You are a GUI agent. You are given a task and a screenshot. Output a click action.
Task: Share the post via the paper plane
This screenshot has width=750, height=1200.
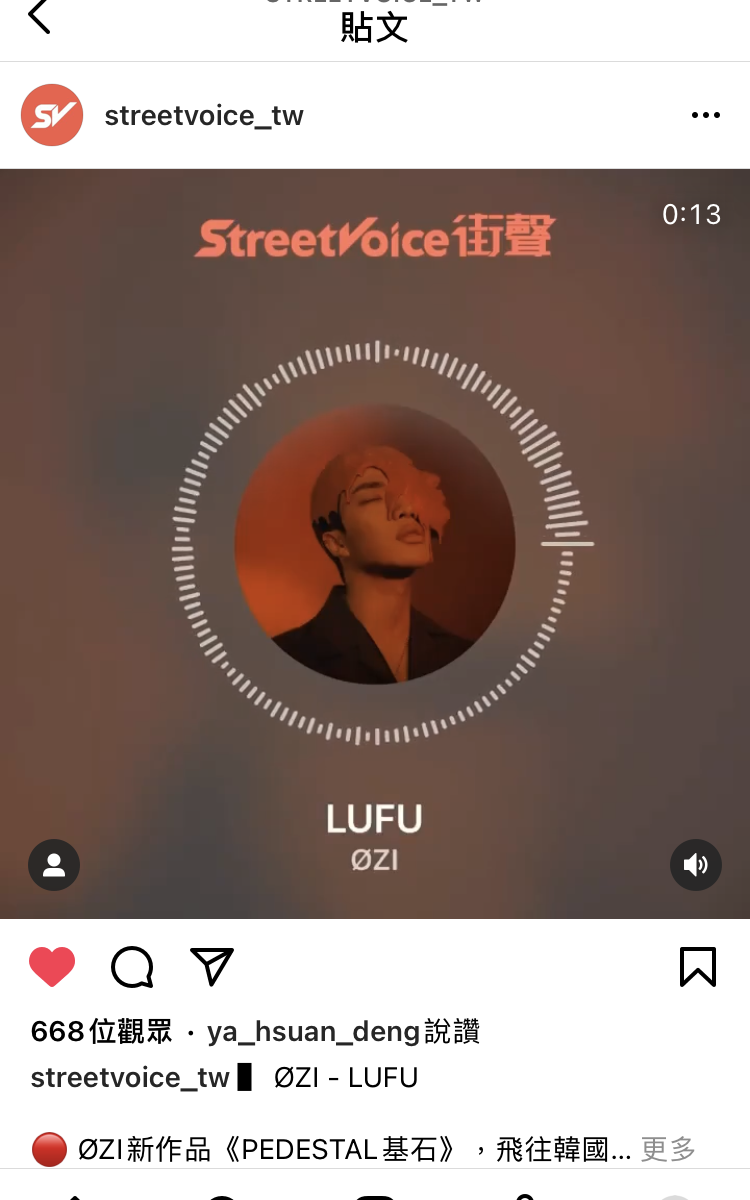211,967
